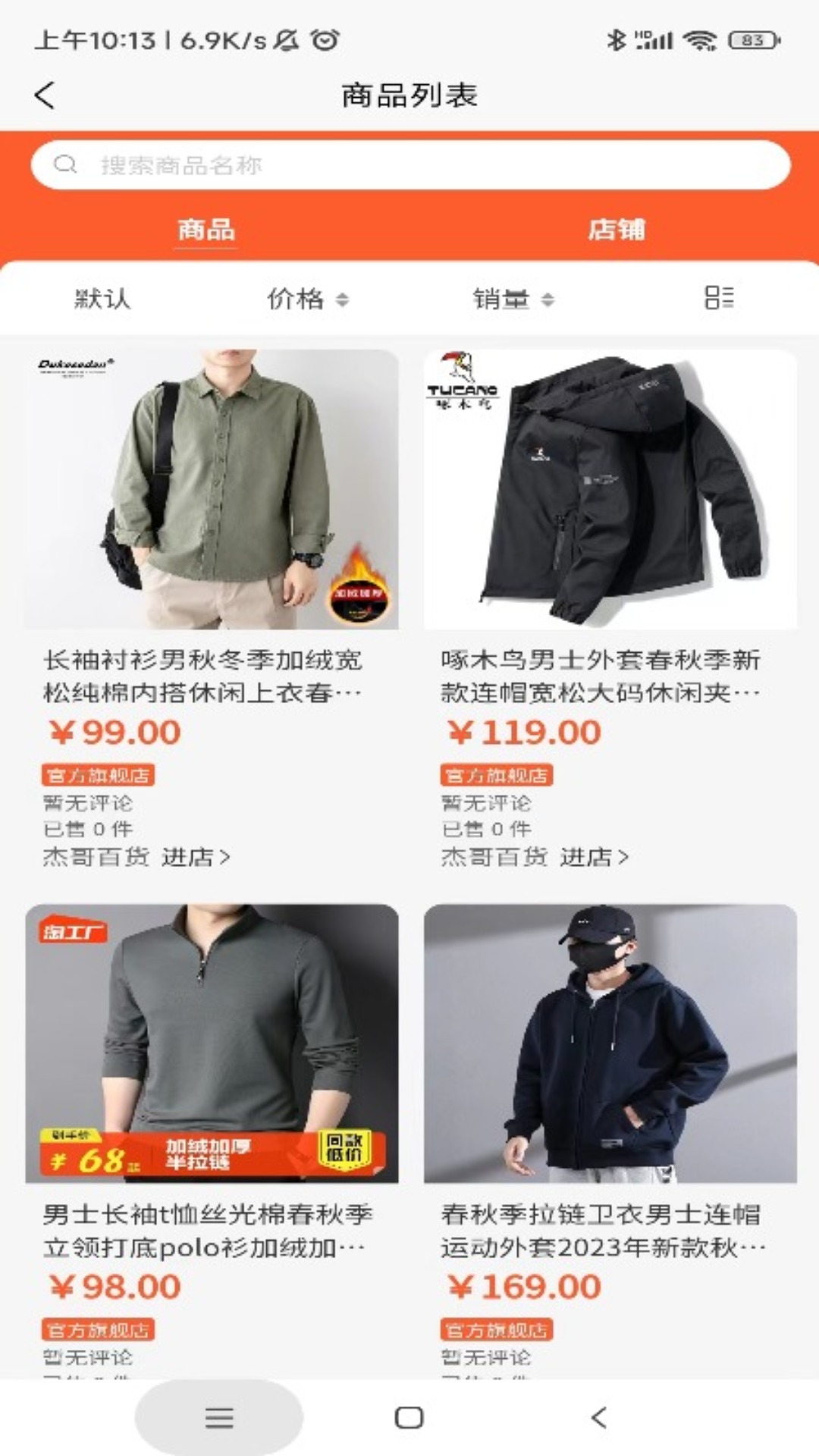Toggle sales volume sort order
The height and width of the screenshot is (1456, 819).
click(x=548, y=298)
